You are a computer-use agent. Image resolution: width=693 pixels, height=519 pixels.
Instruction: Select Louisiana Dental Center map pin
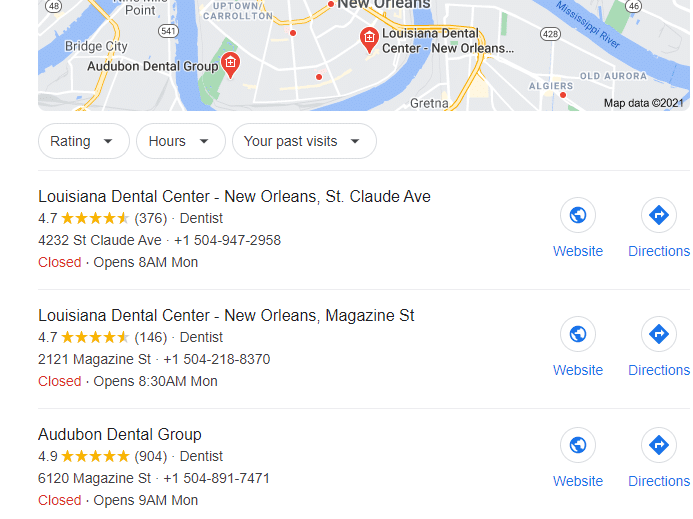pyautogui.click(x=369, y=39)
